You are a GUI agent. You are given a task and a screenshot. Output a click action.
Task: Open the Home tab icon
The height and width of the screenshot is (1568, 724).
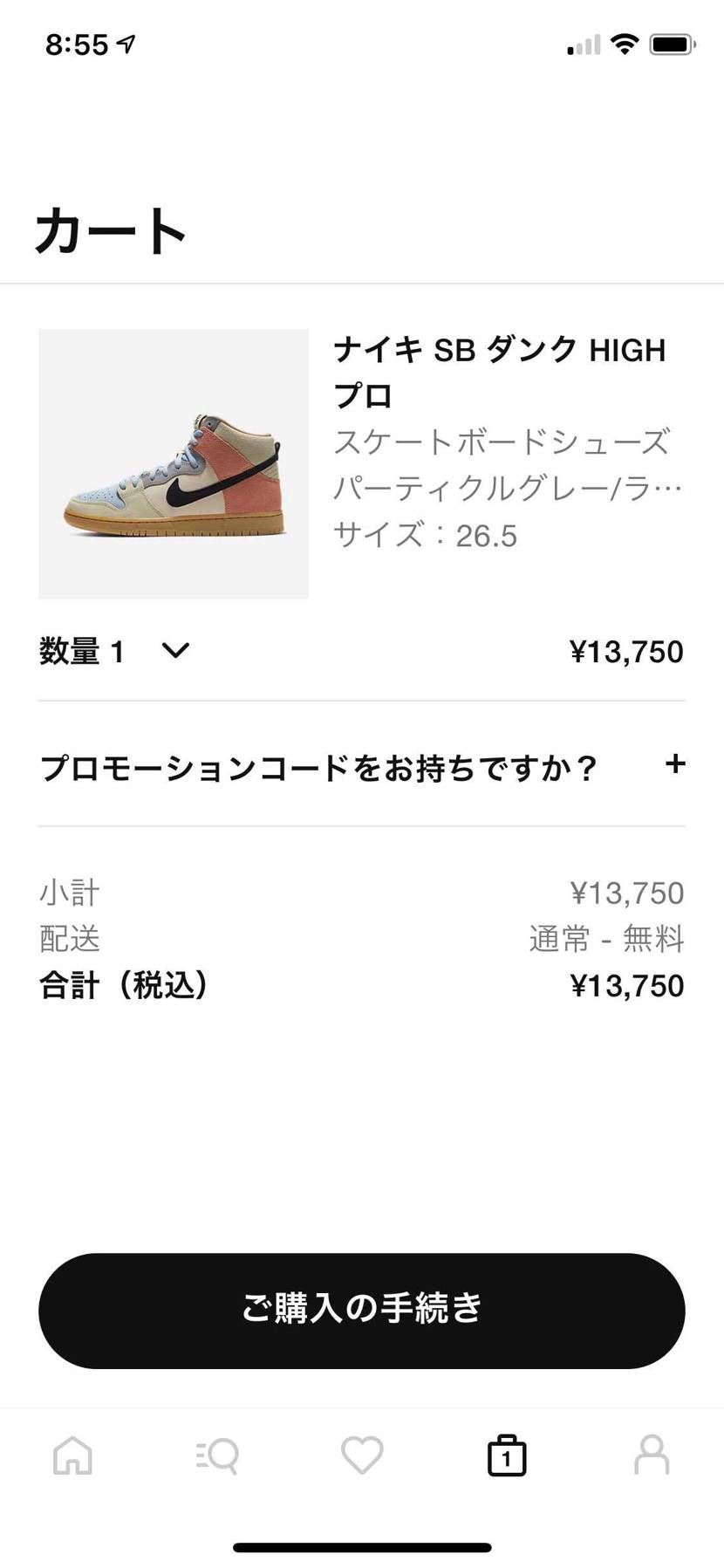pyautogui.click(x=74, y=1455)
